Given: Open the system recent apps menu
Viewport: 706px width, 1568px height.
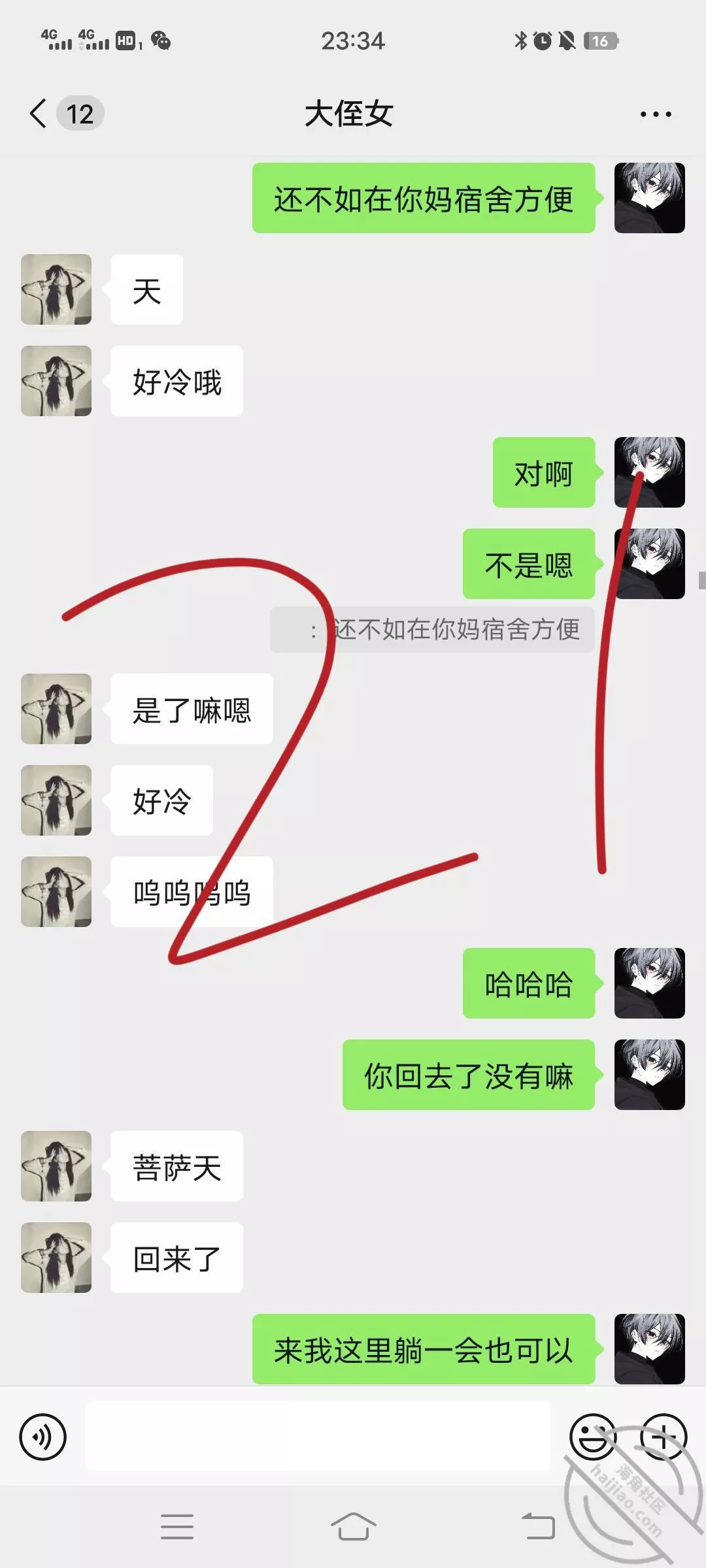Looking at the screenshot, I should click(177, 1527).
